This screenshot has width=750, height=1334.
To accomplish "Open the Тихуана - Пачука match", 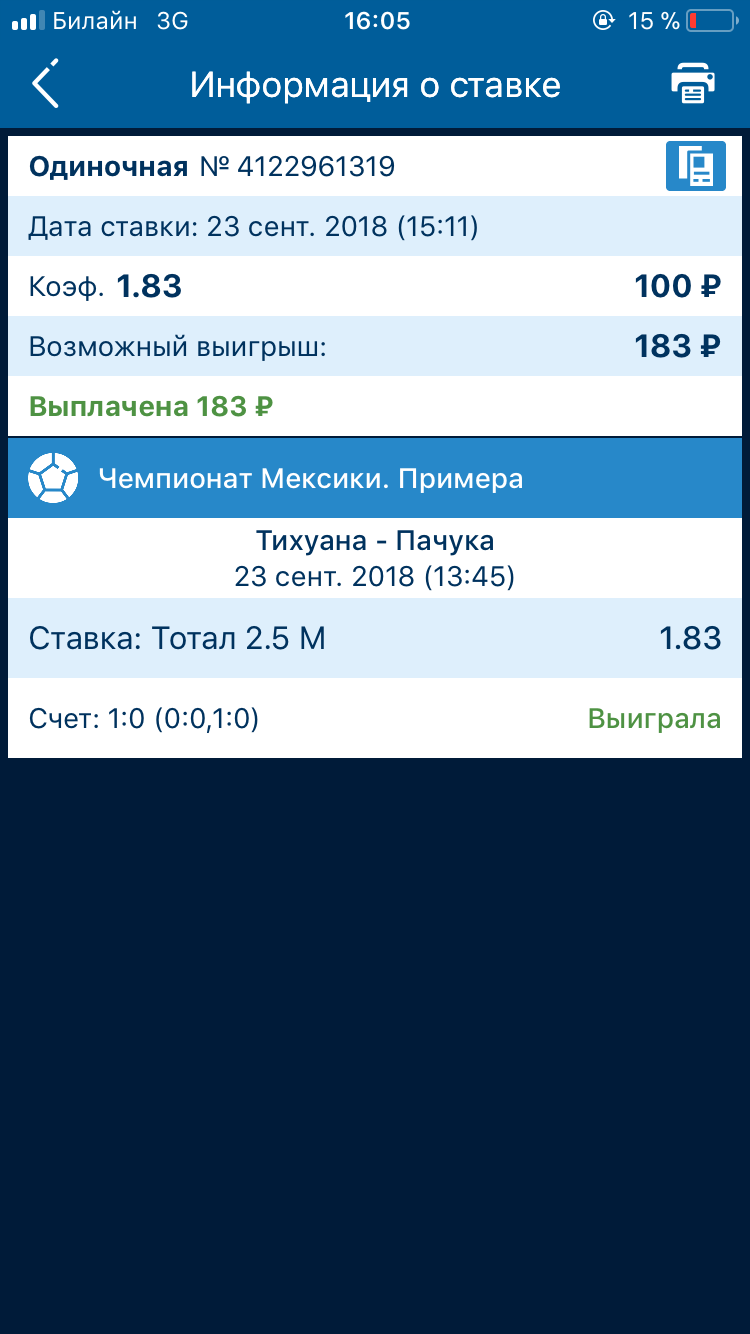I will tap(375, 541).
